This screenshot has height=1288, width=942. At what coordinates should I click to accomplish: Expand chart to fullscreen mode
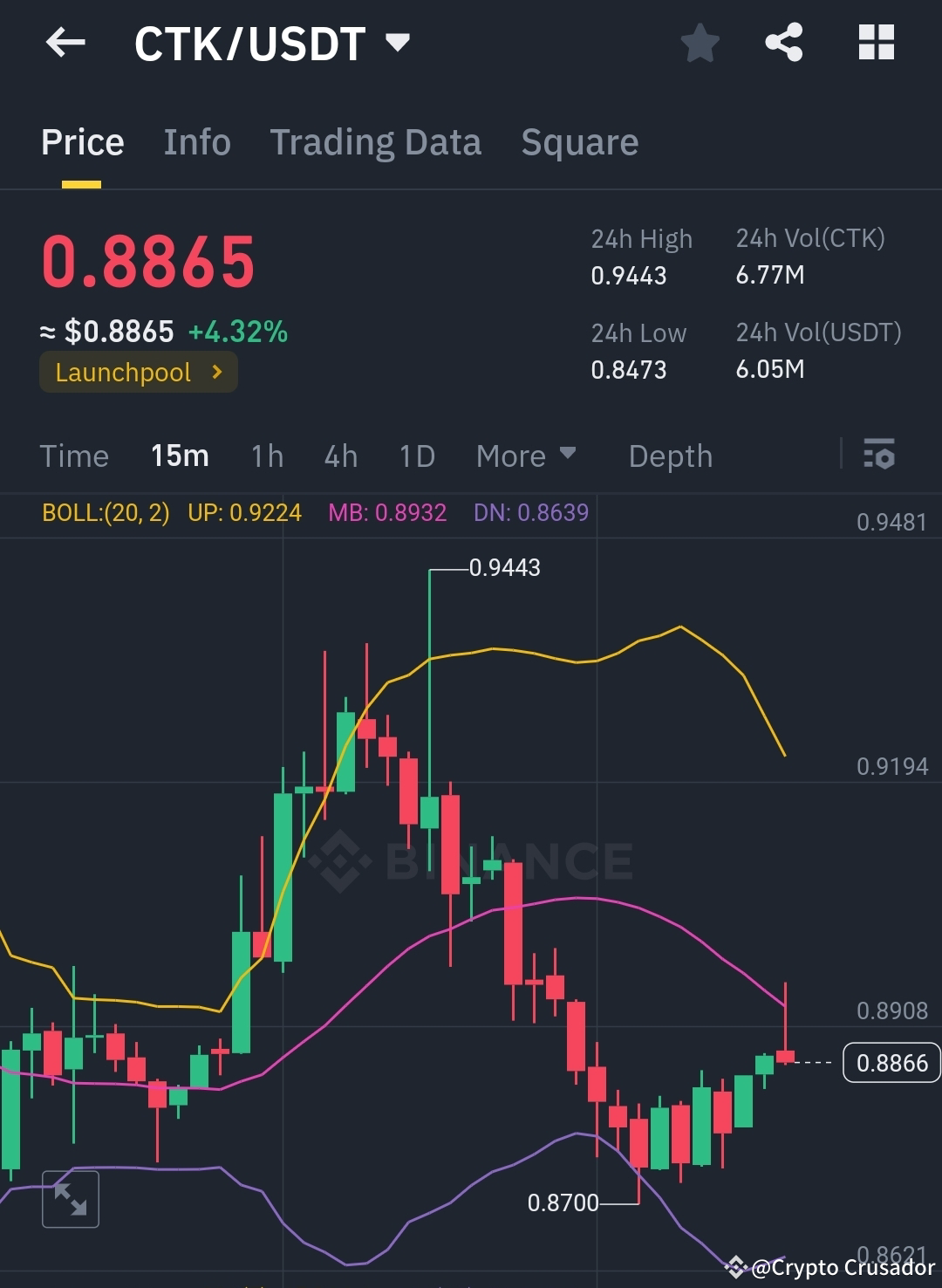pos(71,1199)
